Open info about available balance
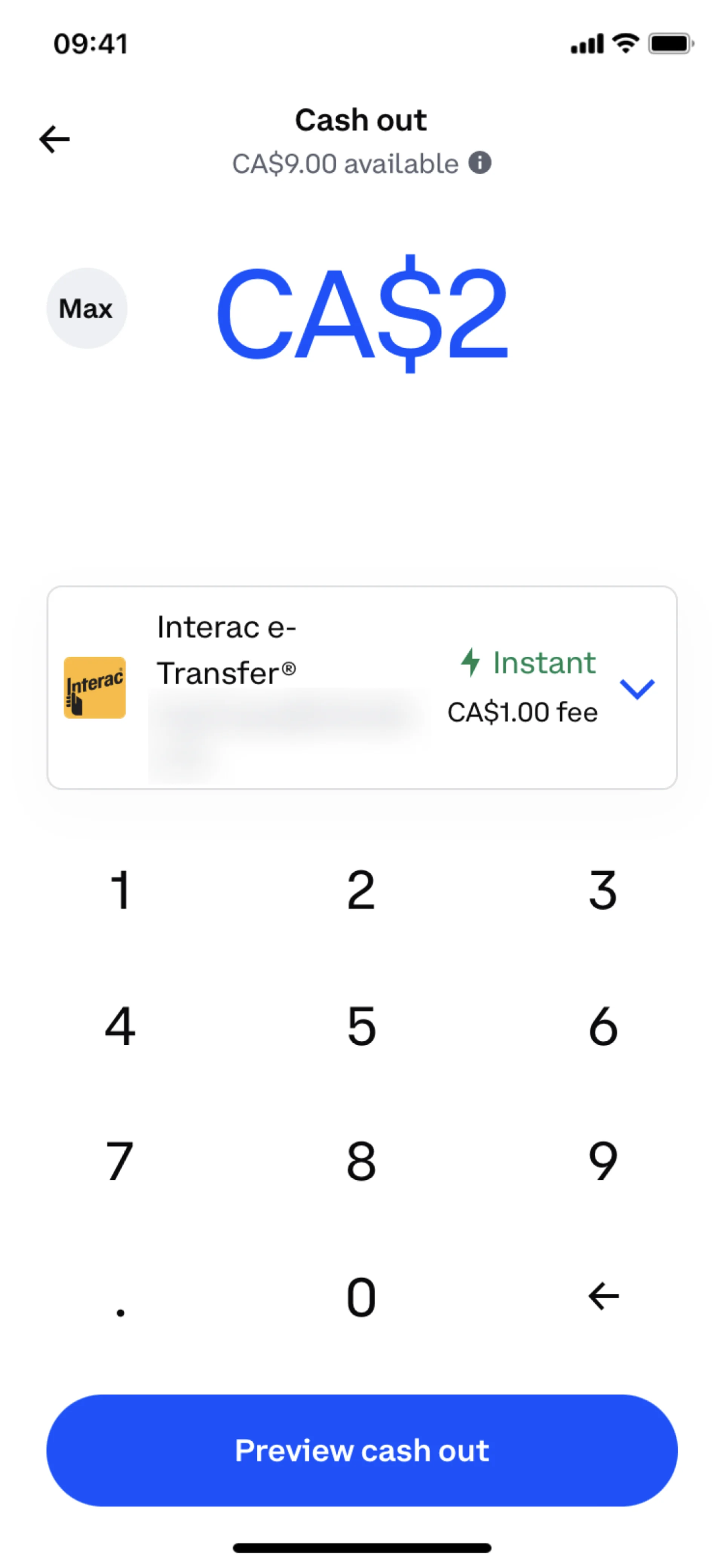724x1568 pixels. [479, 163]
